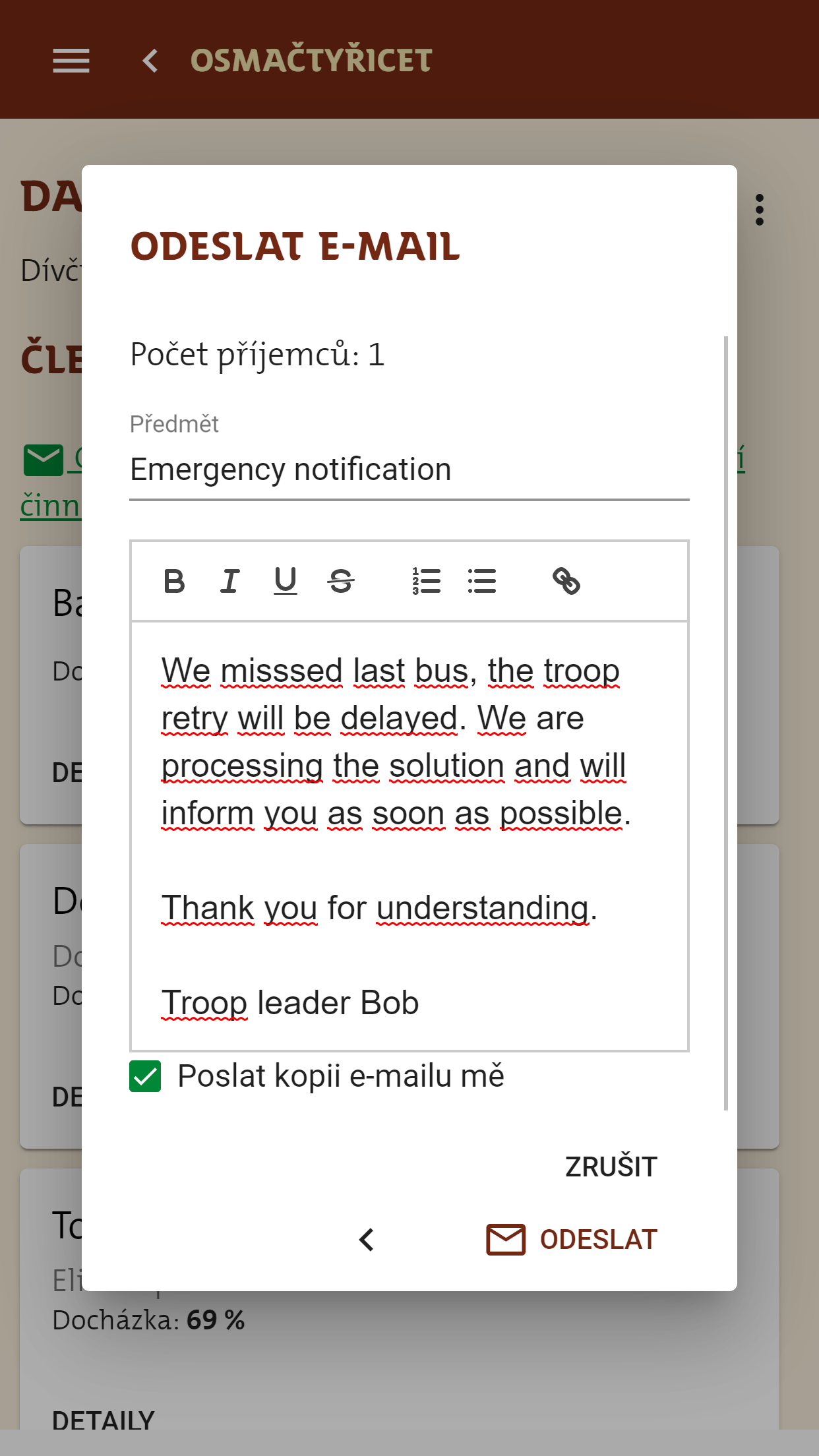The width and height of the screenshot is (819, 1456).
Task: Edit the Předmět subject field
Action: pos(409,470)
